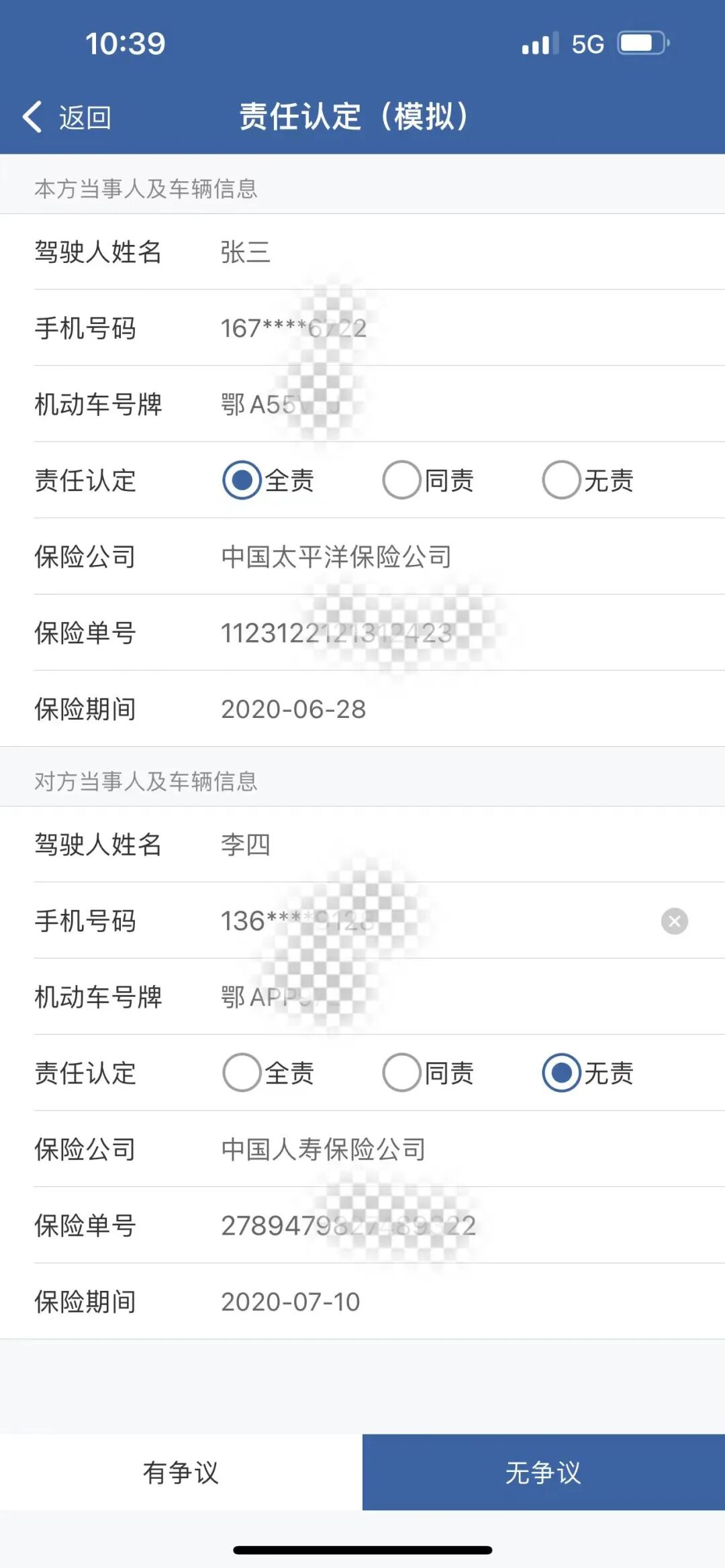
Task: Select 全责 for the other party's liability
Action: pyautogui.click(x=242, y=1073)
